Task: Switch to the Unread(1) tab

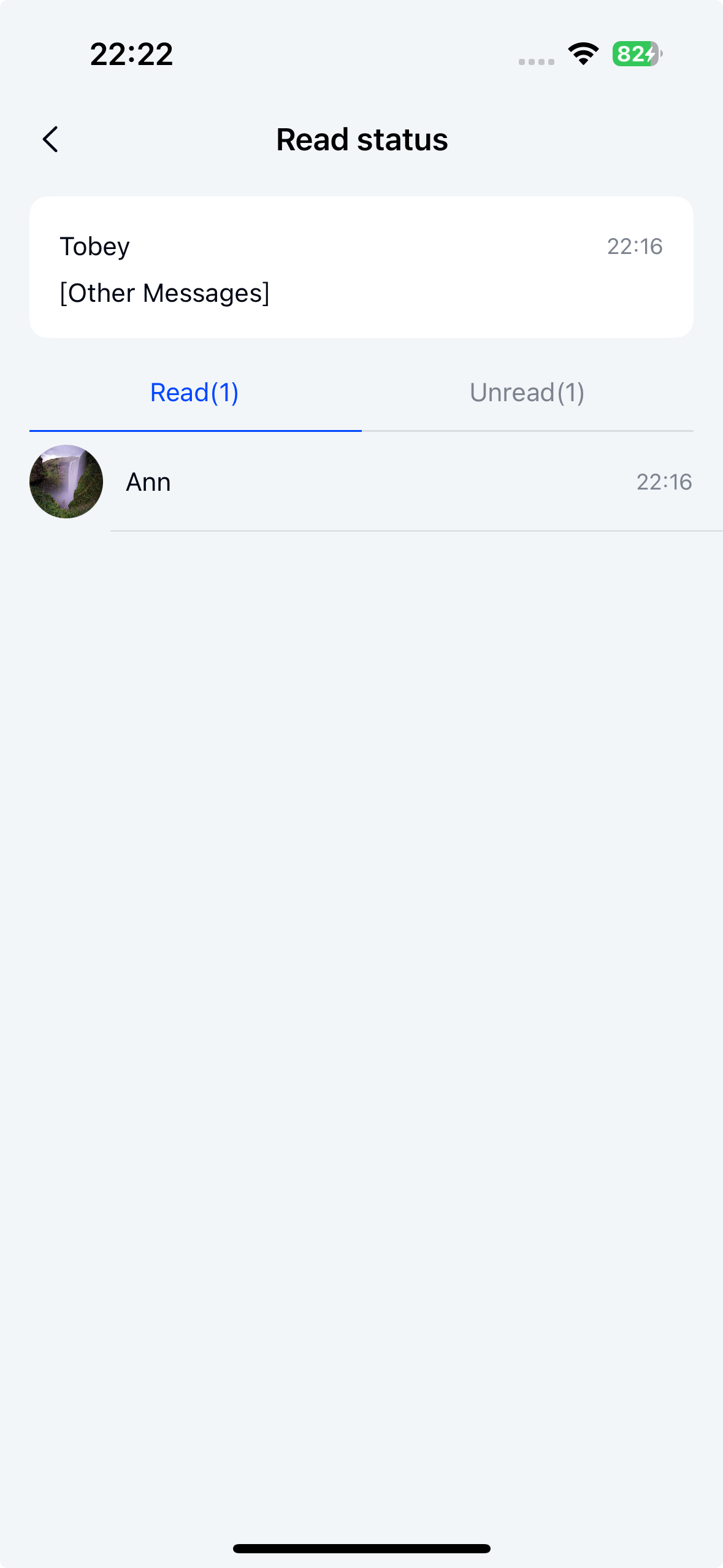Action: pyautogui.click(x=527, y=393)
